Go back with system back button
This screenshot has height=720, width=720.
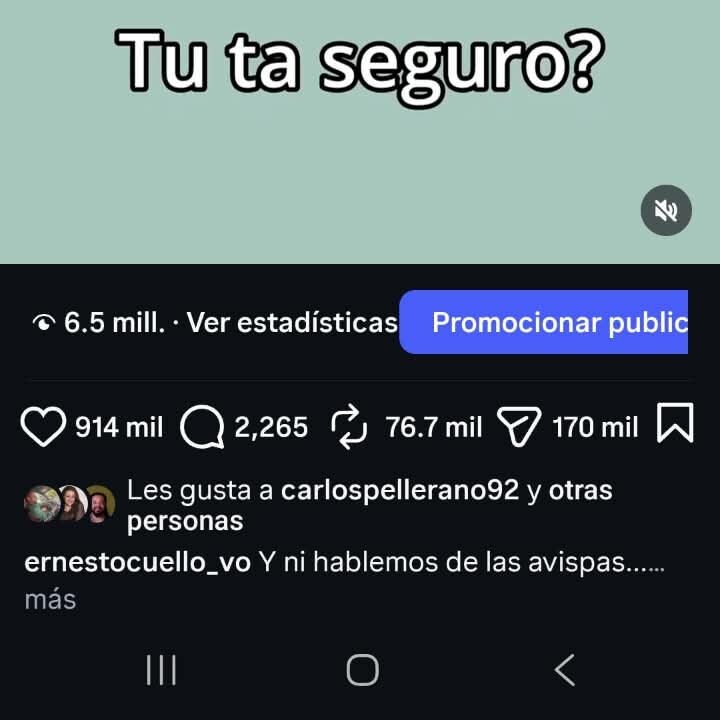[565, 670]
